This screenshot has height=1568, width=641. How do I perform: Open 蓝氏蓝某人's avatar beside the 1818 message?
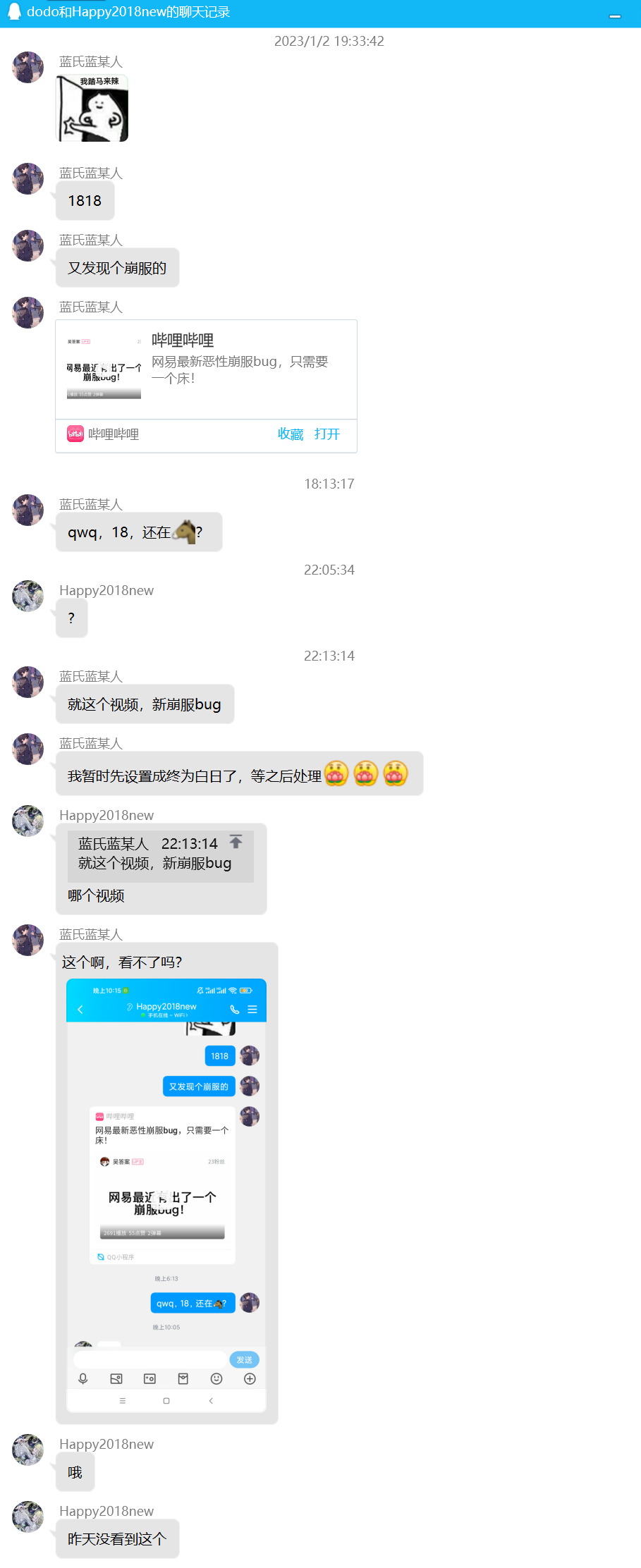[x=28, y=179]
